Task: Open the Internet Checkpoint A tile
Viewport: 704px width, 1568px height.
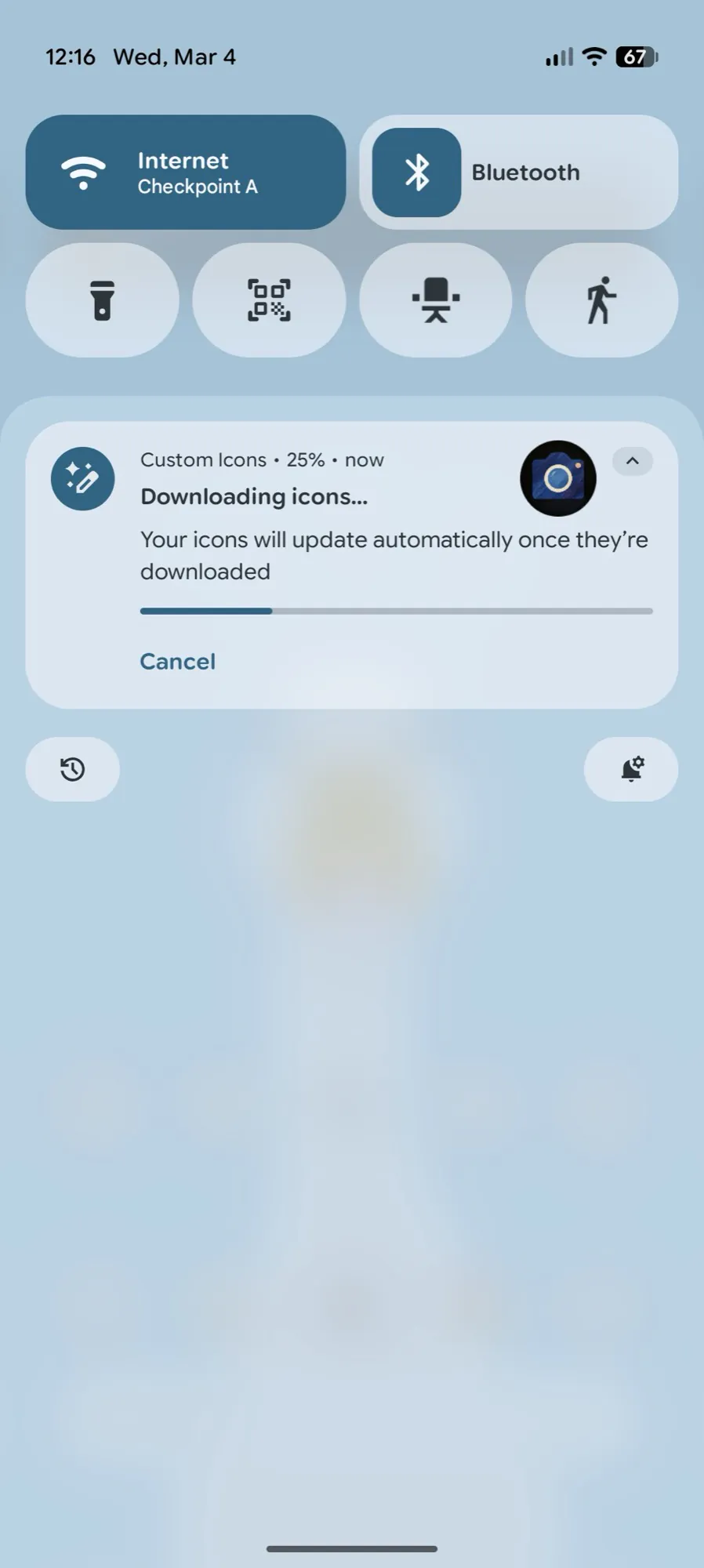Action: (x=185, y=172)
